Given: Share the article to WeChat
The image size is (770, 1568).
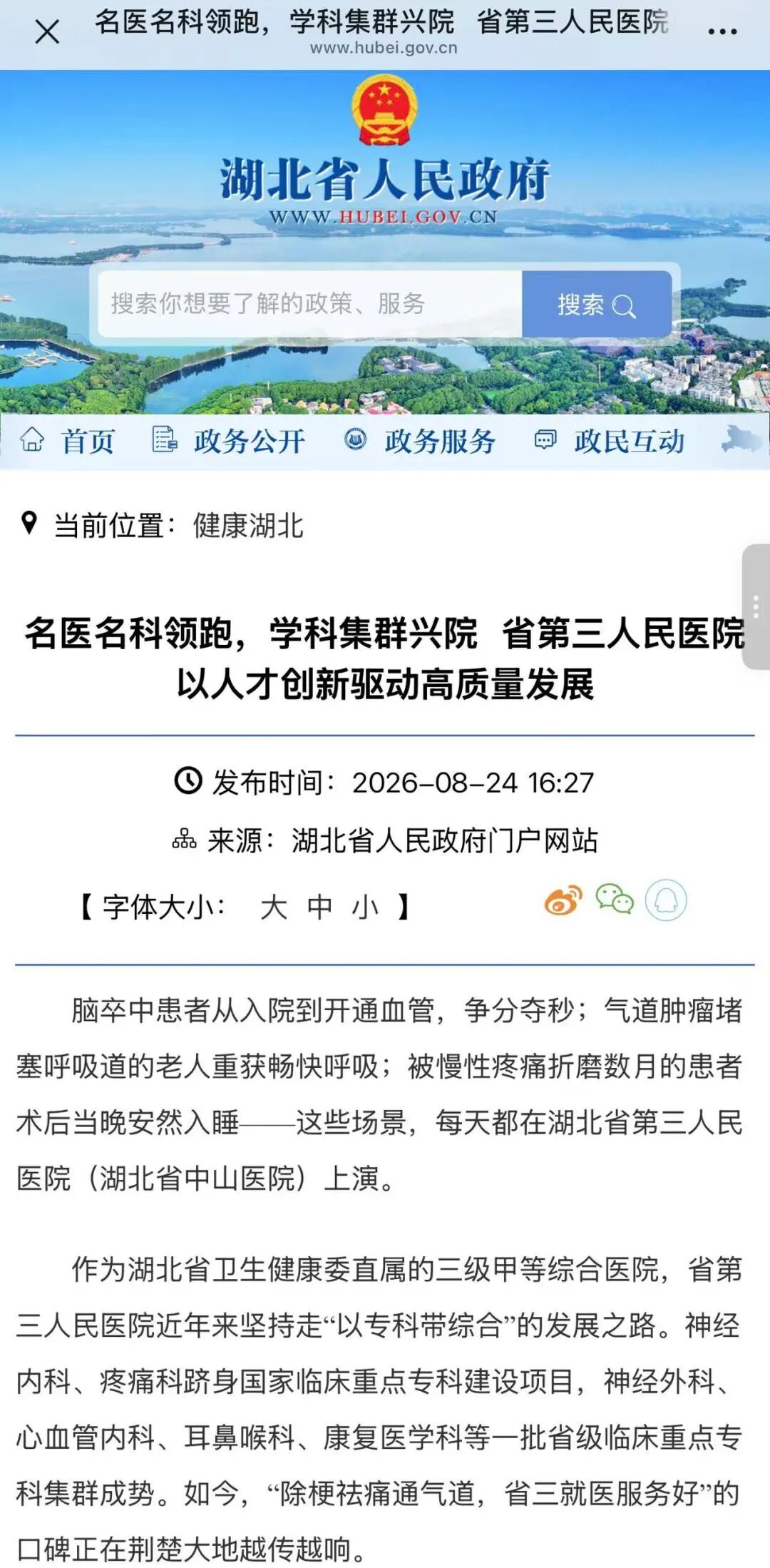Looking at the screenshot, I should tap(615, 900).
